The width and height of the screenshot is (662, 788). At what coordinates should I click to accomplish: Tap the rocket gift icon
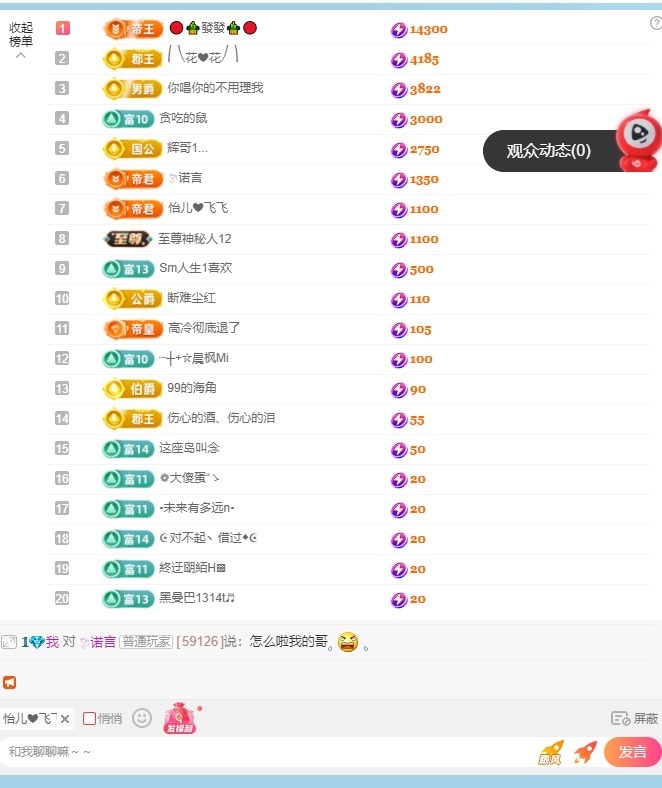pos(585,752)
